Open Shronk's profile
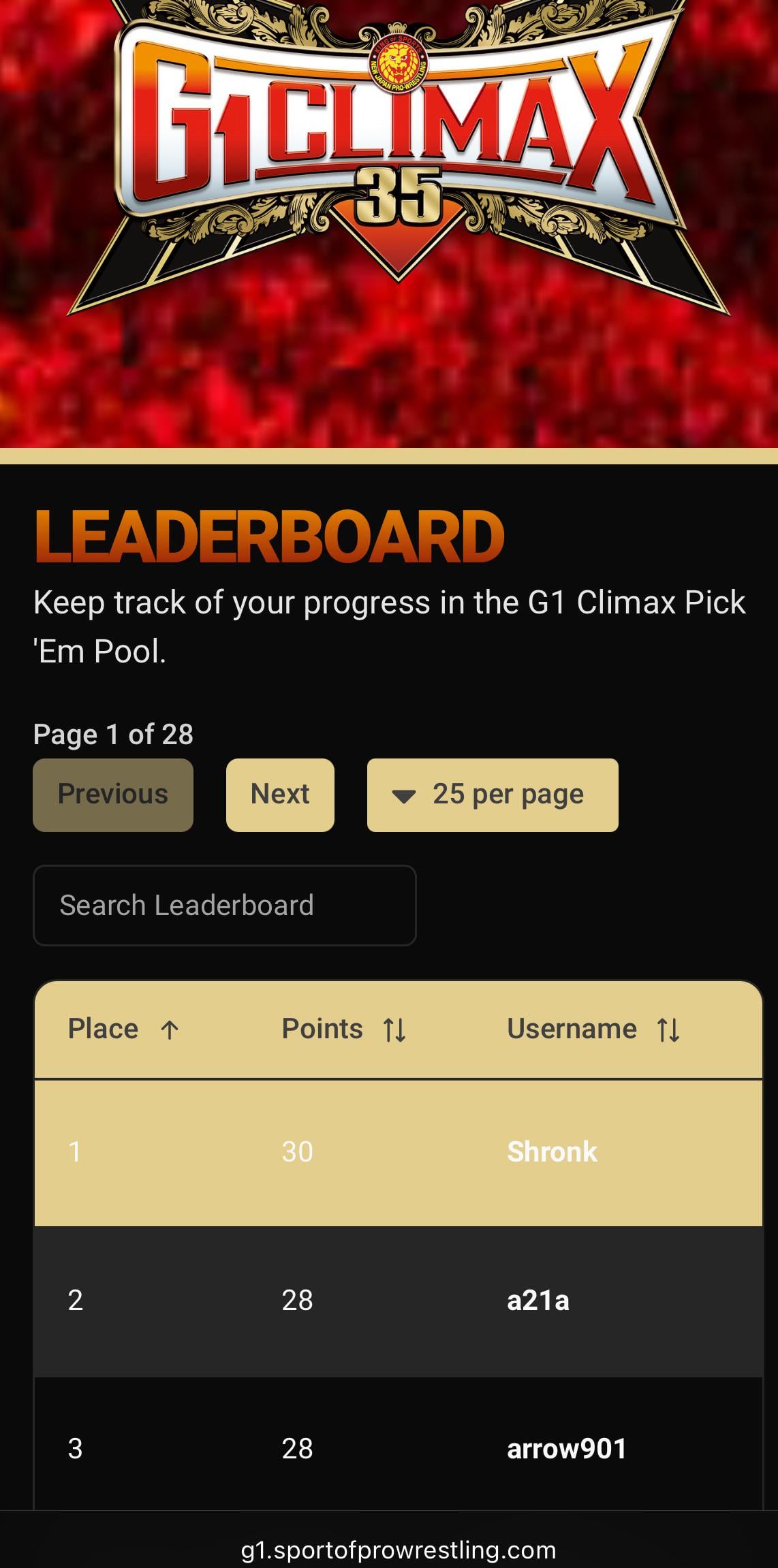 pyautogui.click(x=552, y=1152)
